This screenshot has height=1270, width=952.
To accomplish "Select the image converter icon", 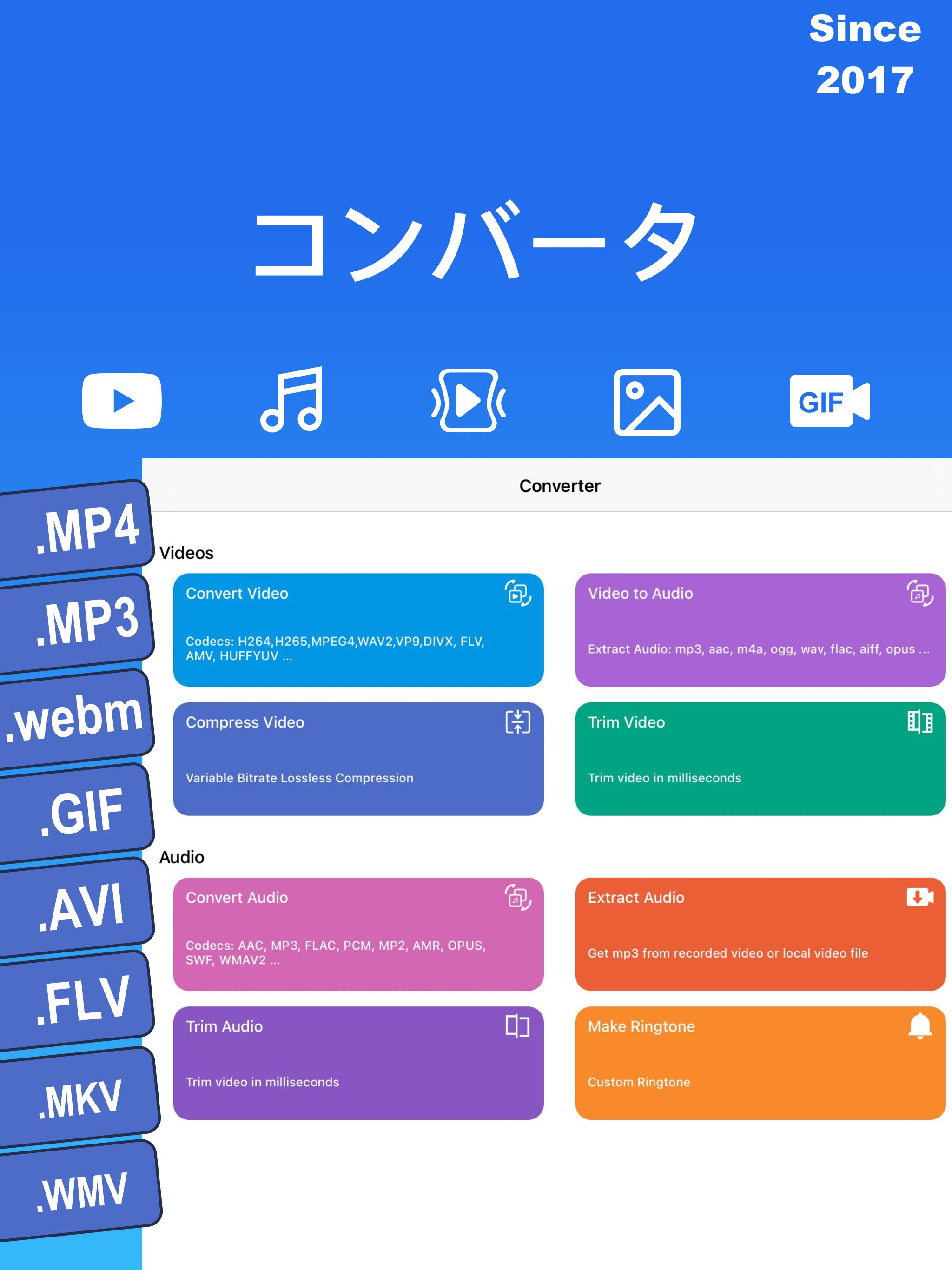I will point(648,401).
